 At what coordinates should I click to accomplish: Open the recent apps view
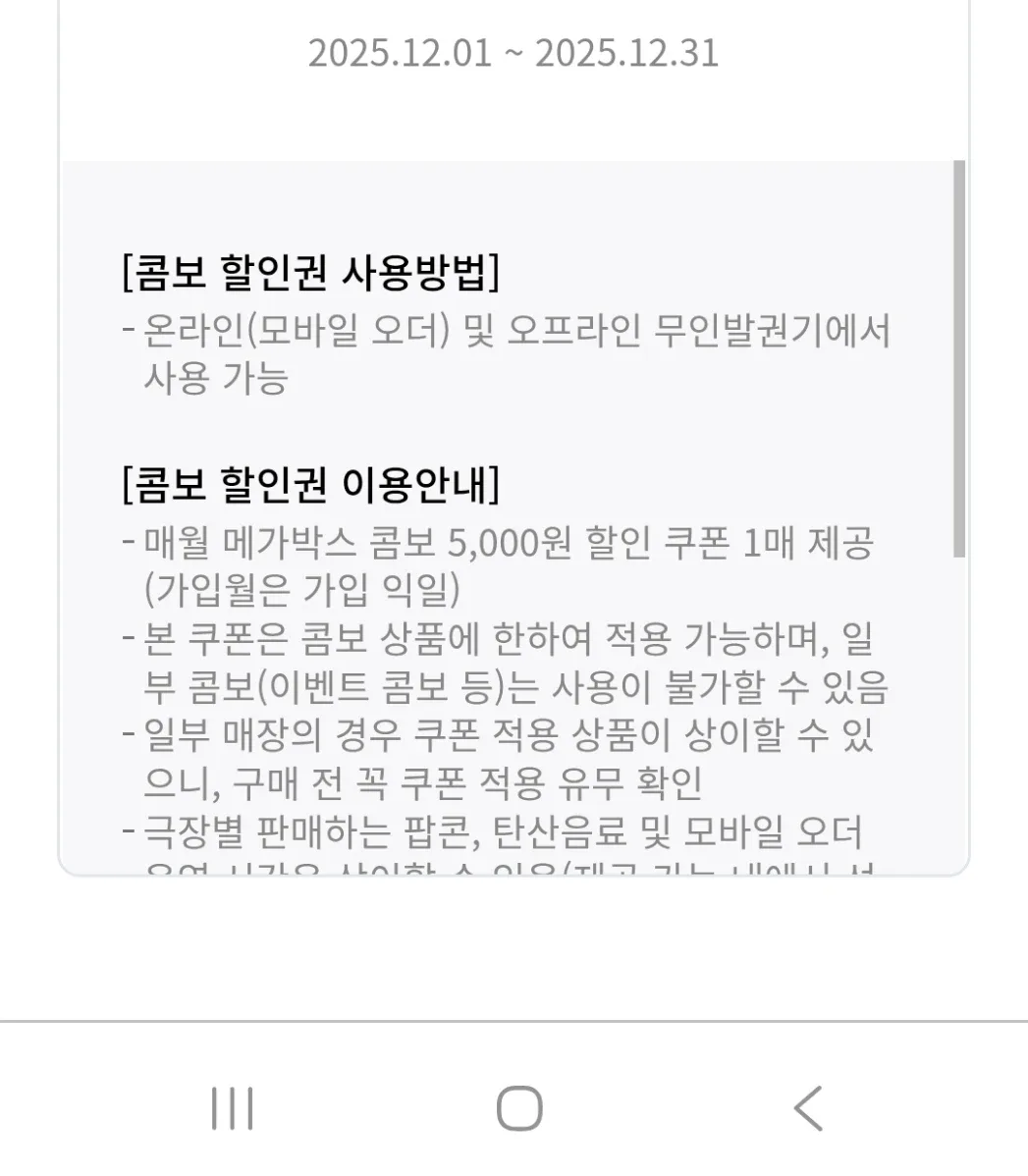click(233, 1108)
